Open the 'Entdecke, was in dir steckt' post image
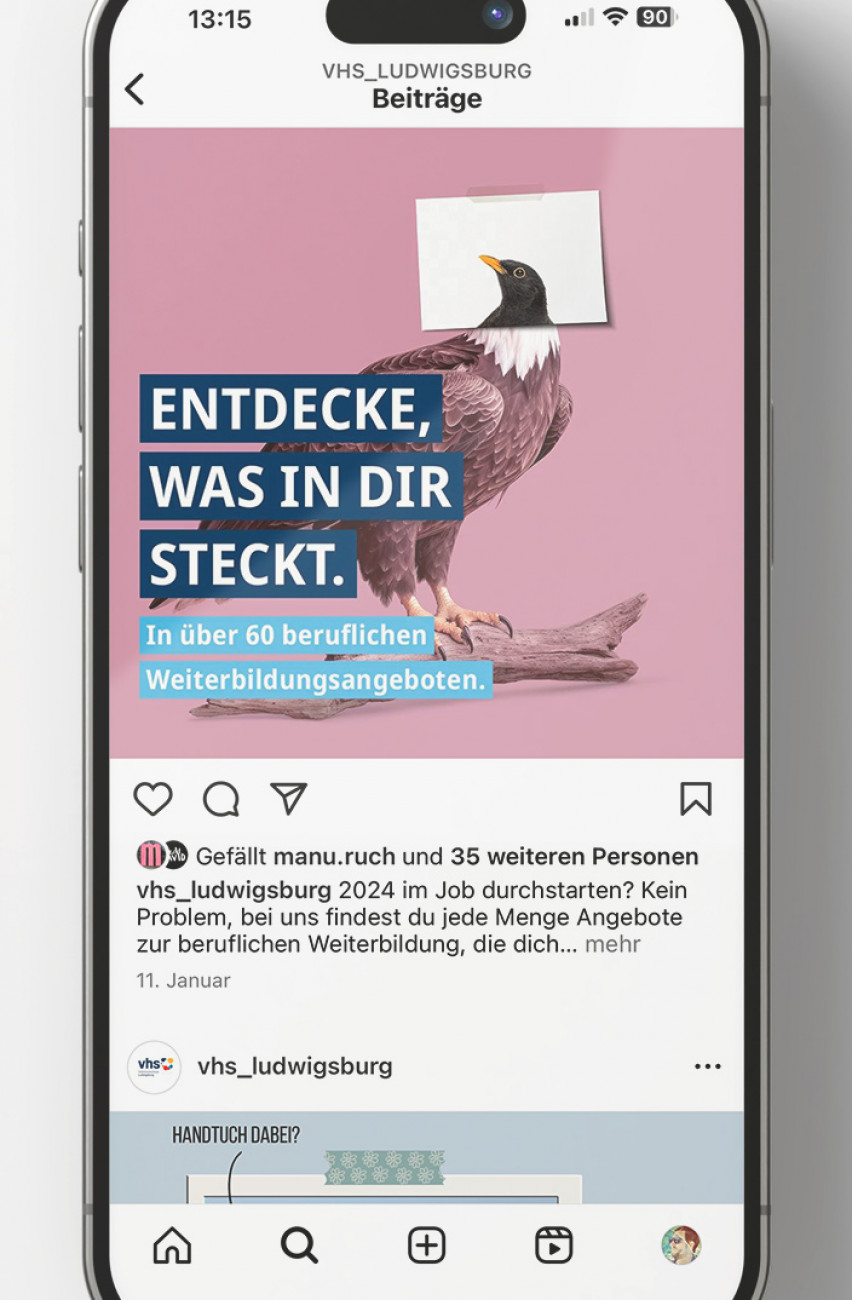This screenshot has width=852, height=1300. [x=426, y=443]
